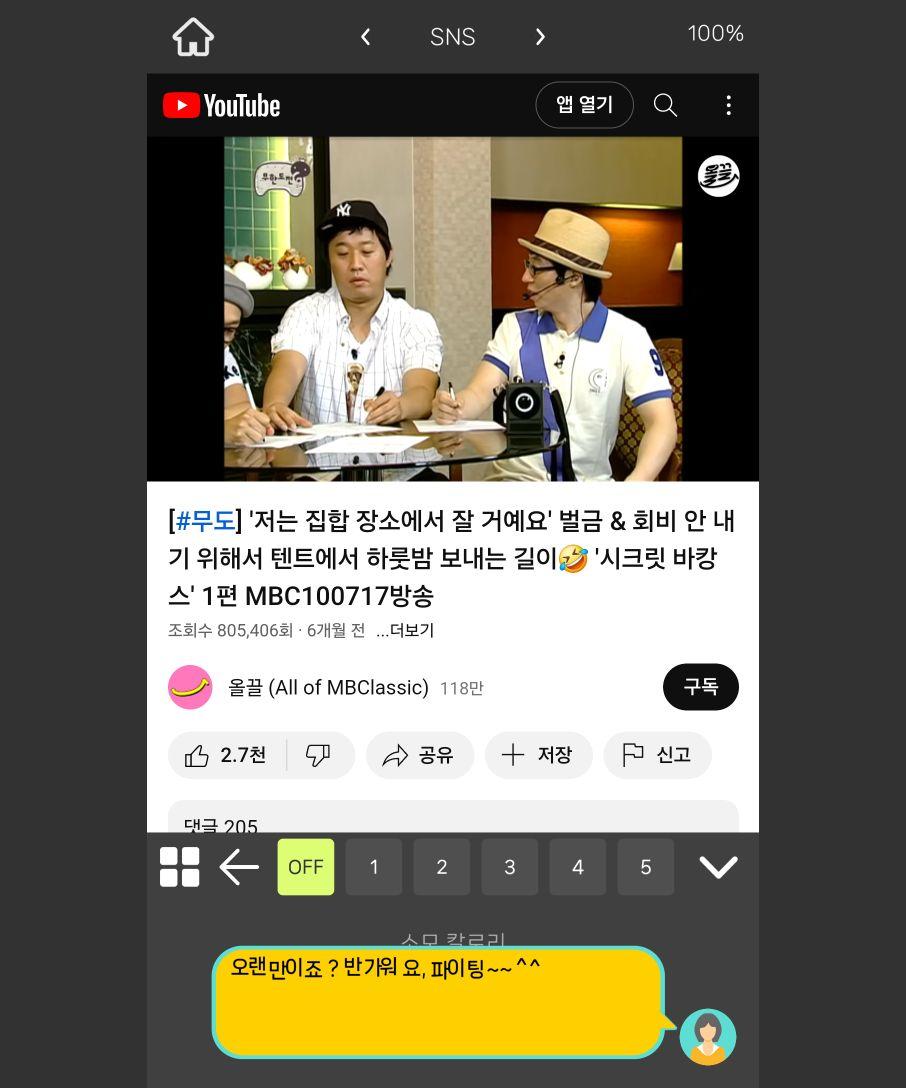
Task: Open the grid menu icon
Action: [x=180, y=867]
